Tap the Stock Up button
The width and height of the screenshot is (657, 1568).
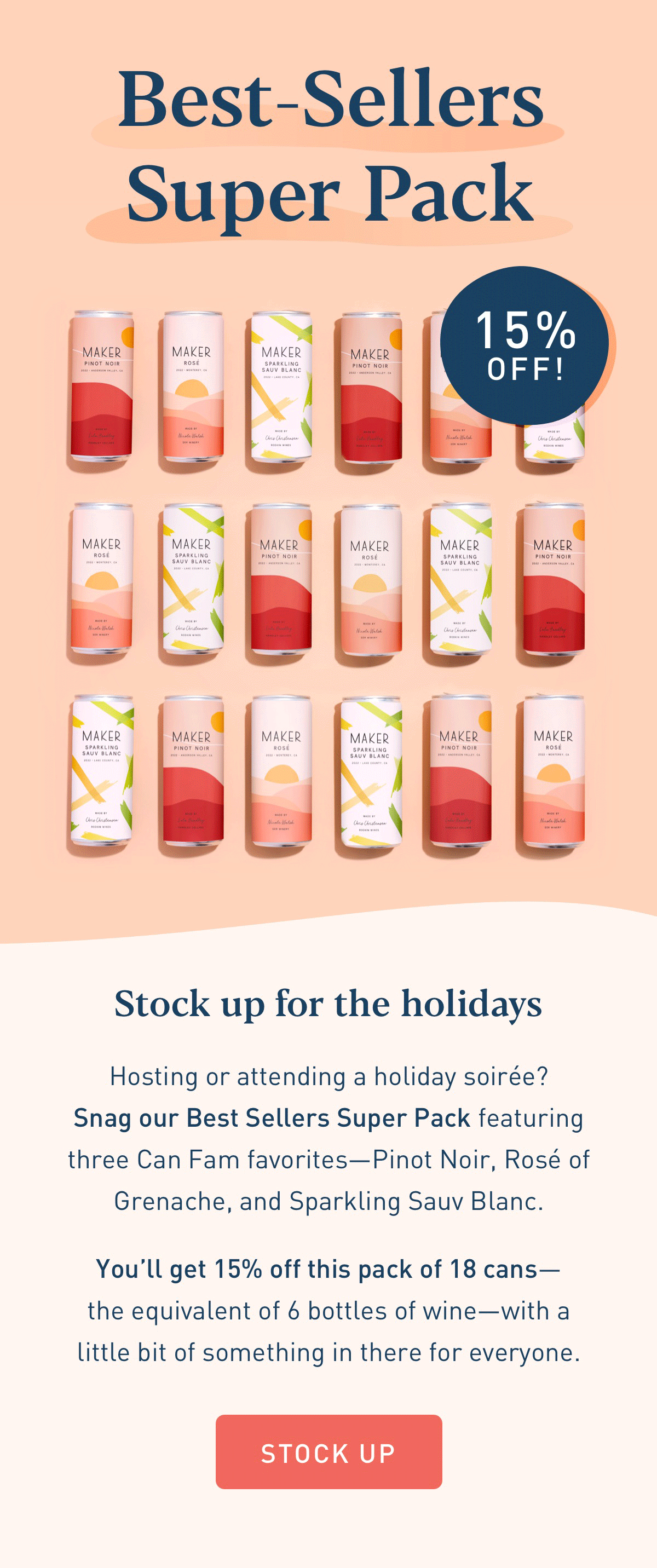(328, 1452)
